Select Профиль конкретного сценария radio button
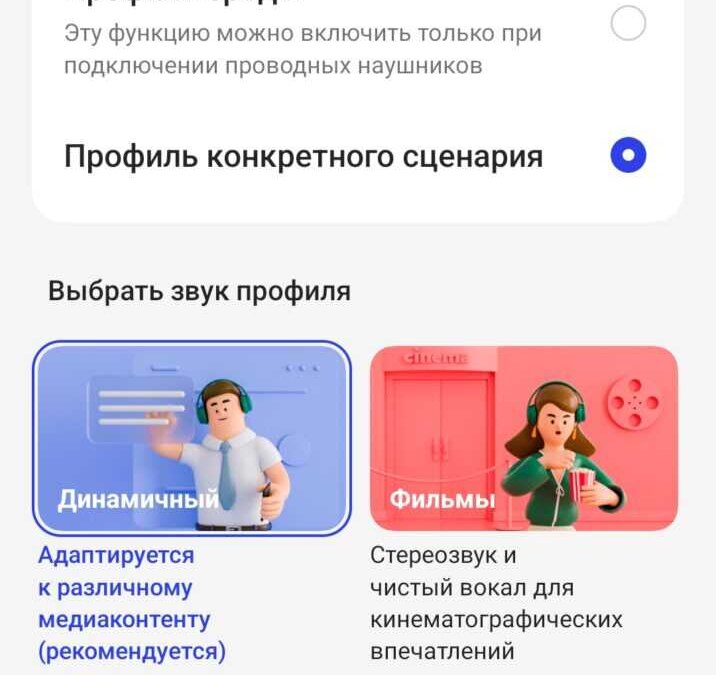 coord(628,156)
